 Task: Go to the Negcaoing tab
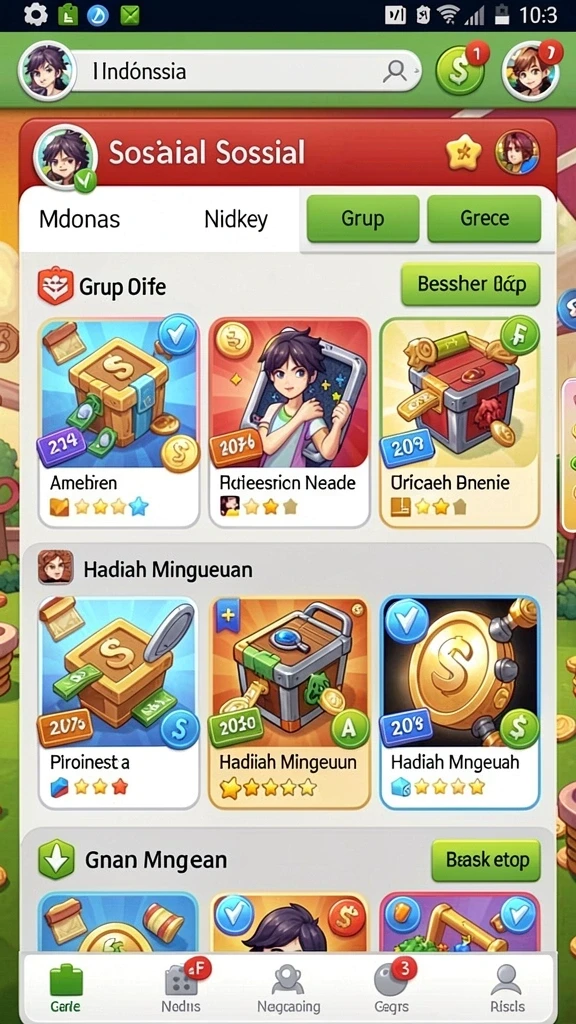click(288, 986)
